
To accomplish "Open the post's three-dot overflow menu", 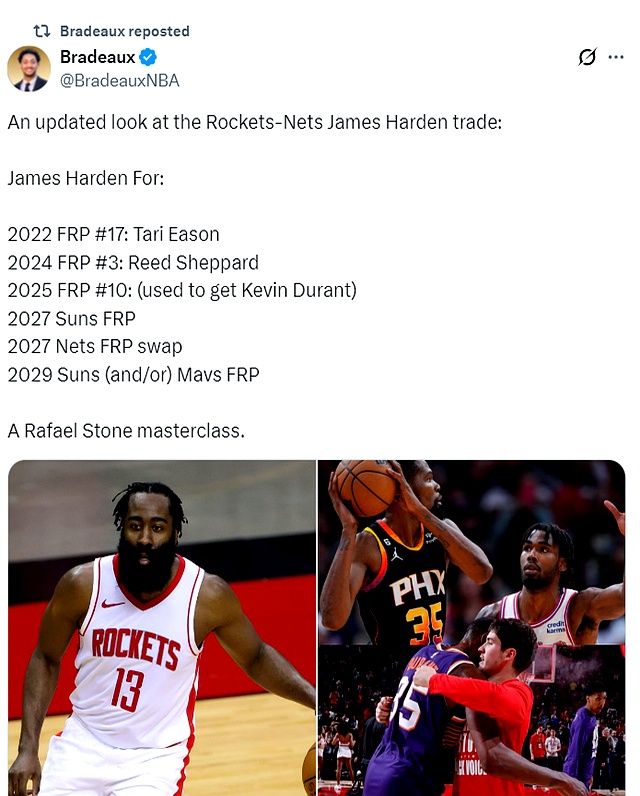I will [616, 57].
